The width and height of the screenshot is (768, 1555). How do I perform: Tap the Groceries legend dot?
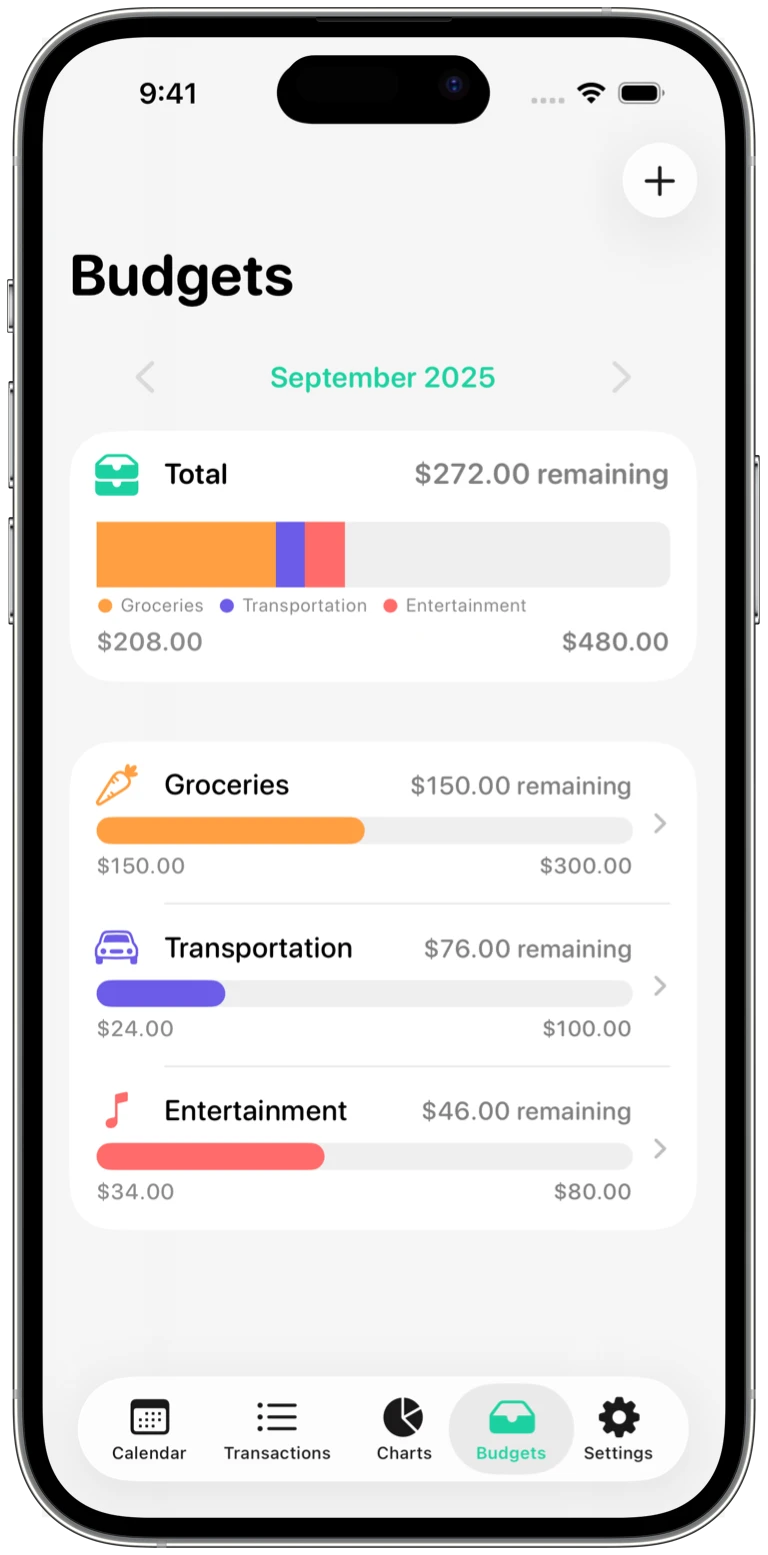click(105, 605)
